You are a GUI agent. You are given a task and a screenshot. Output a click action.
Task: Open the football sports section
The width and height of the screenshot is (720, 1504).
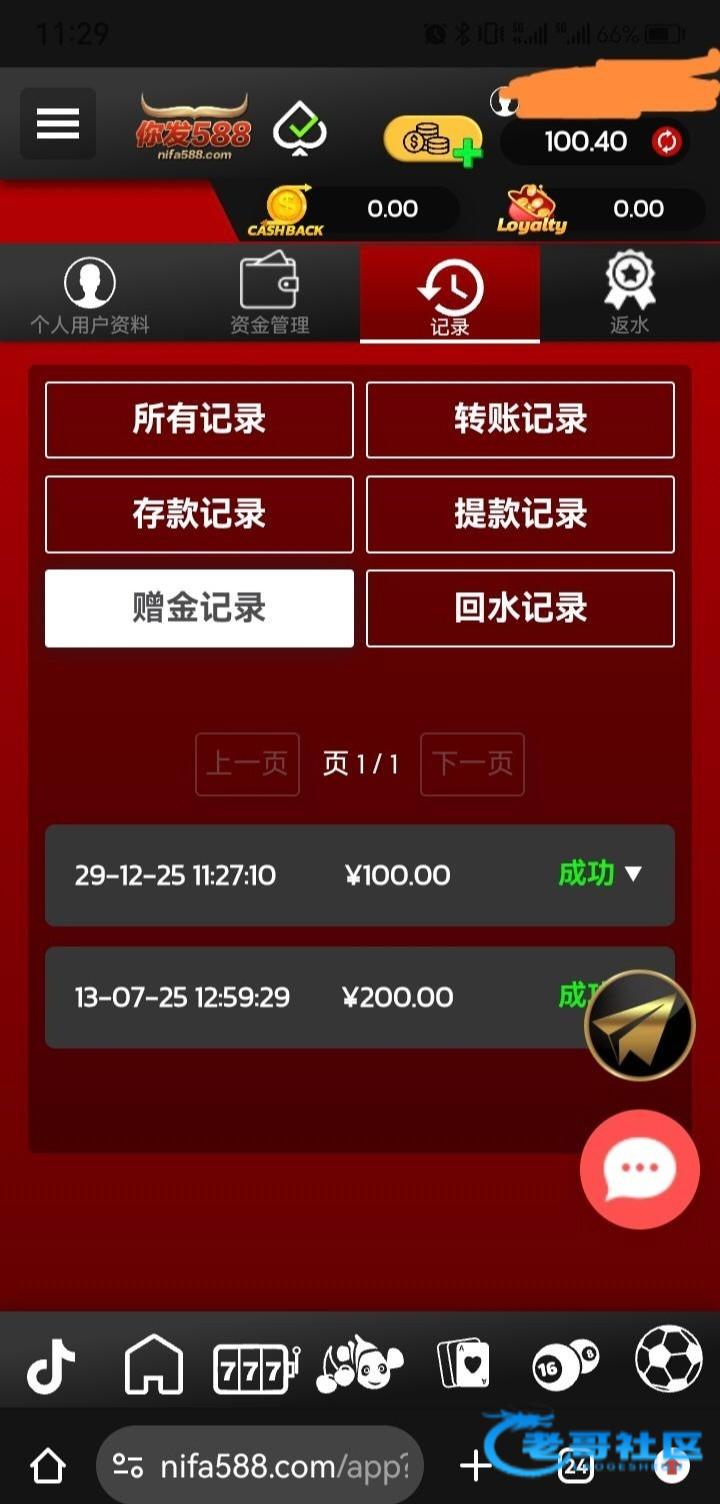click(668, 1360)
